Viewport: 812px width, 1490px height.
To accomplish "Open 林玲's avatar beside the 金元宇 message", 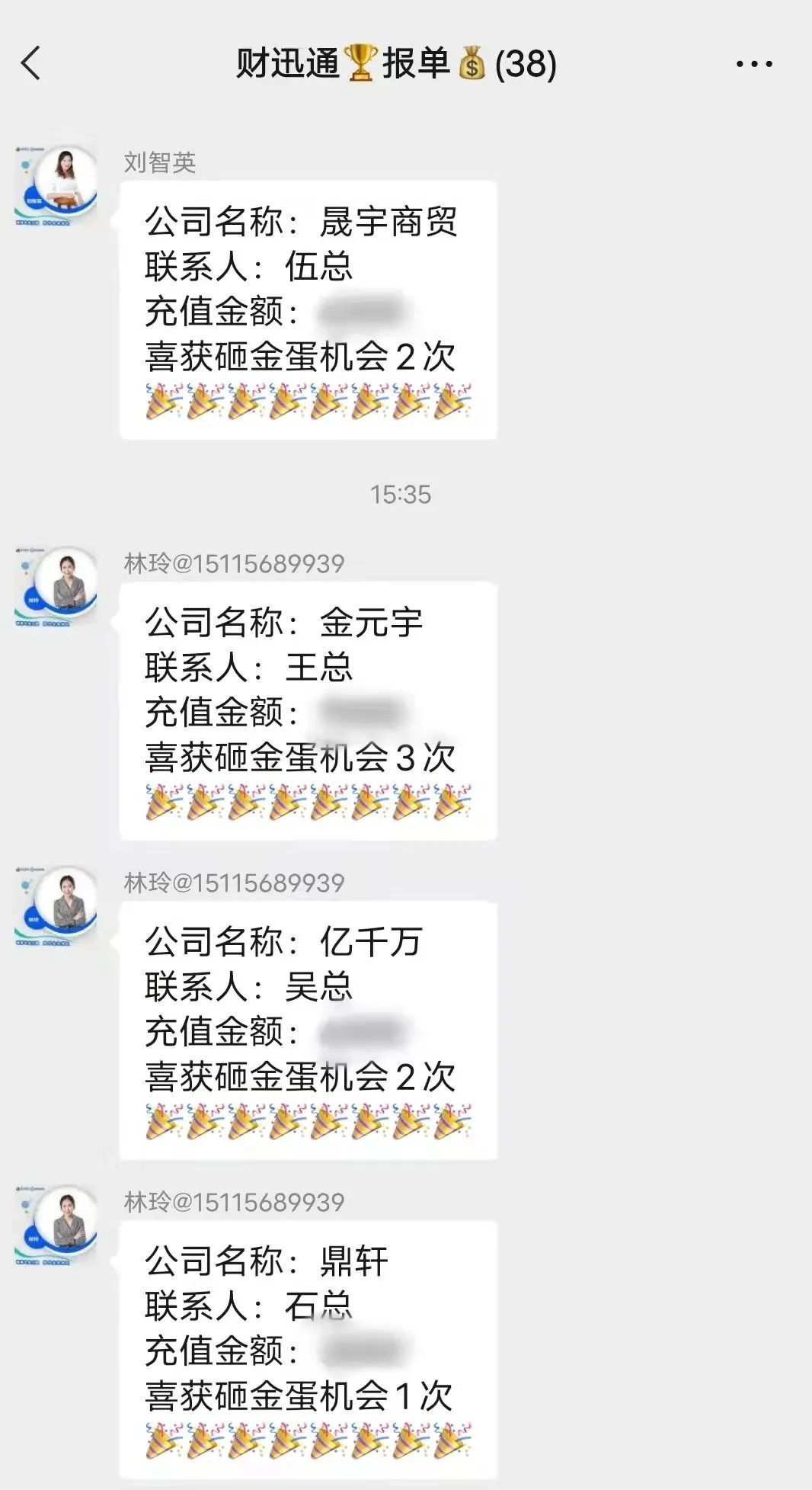I will click(56, 586).
